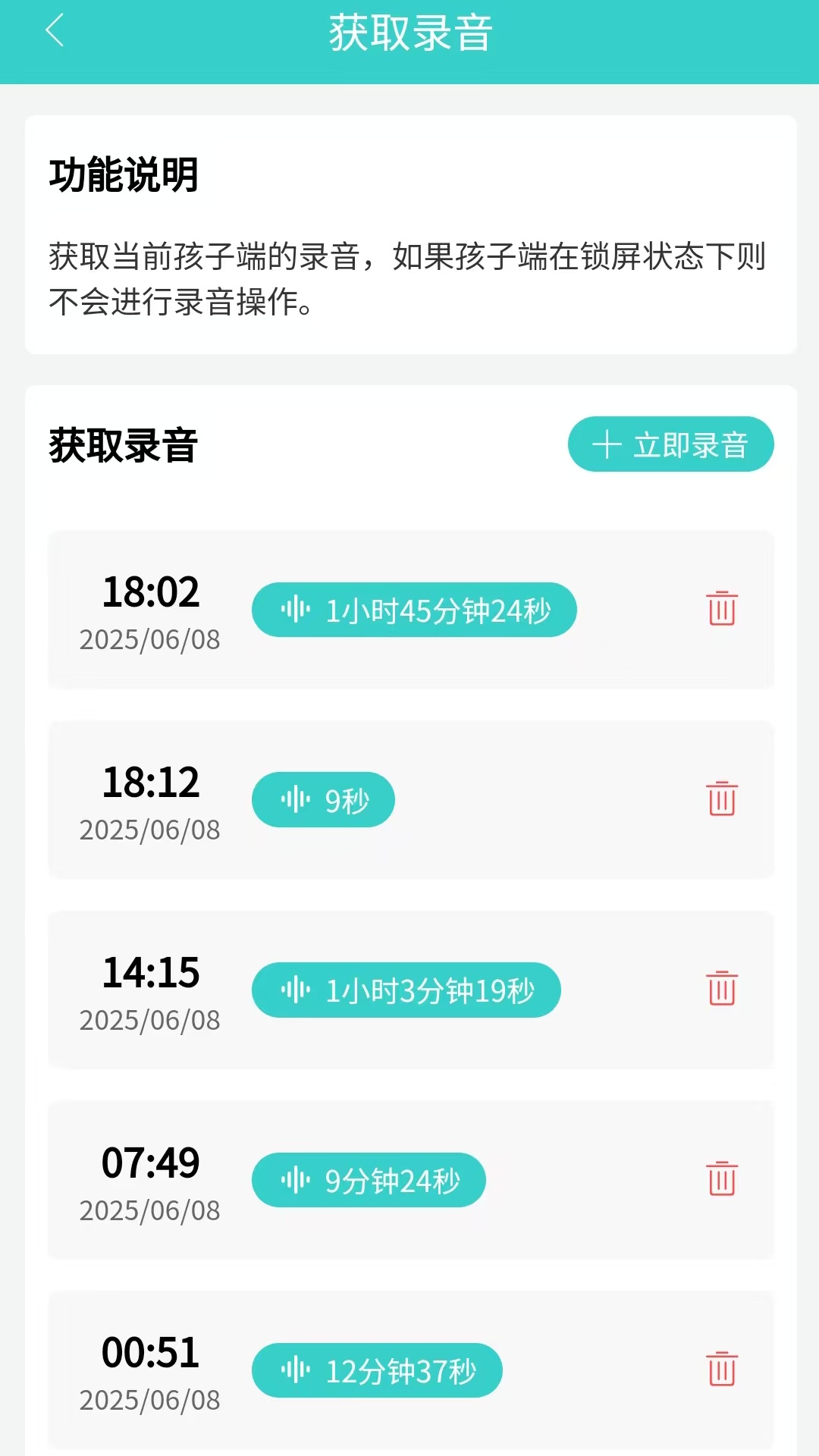Click the waveform icon on the 00:51 recording
Screen dimensions: 819x1456
(x=295, y=1370)
